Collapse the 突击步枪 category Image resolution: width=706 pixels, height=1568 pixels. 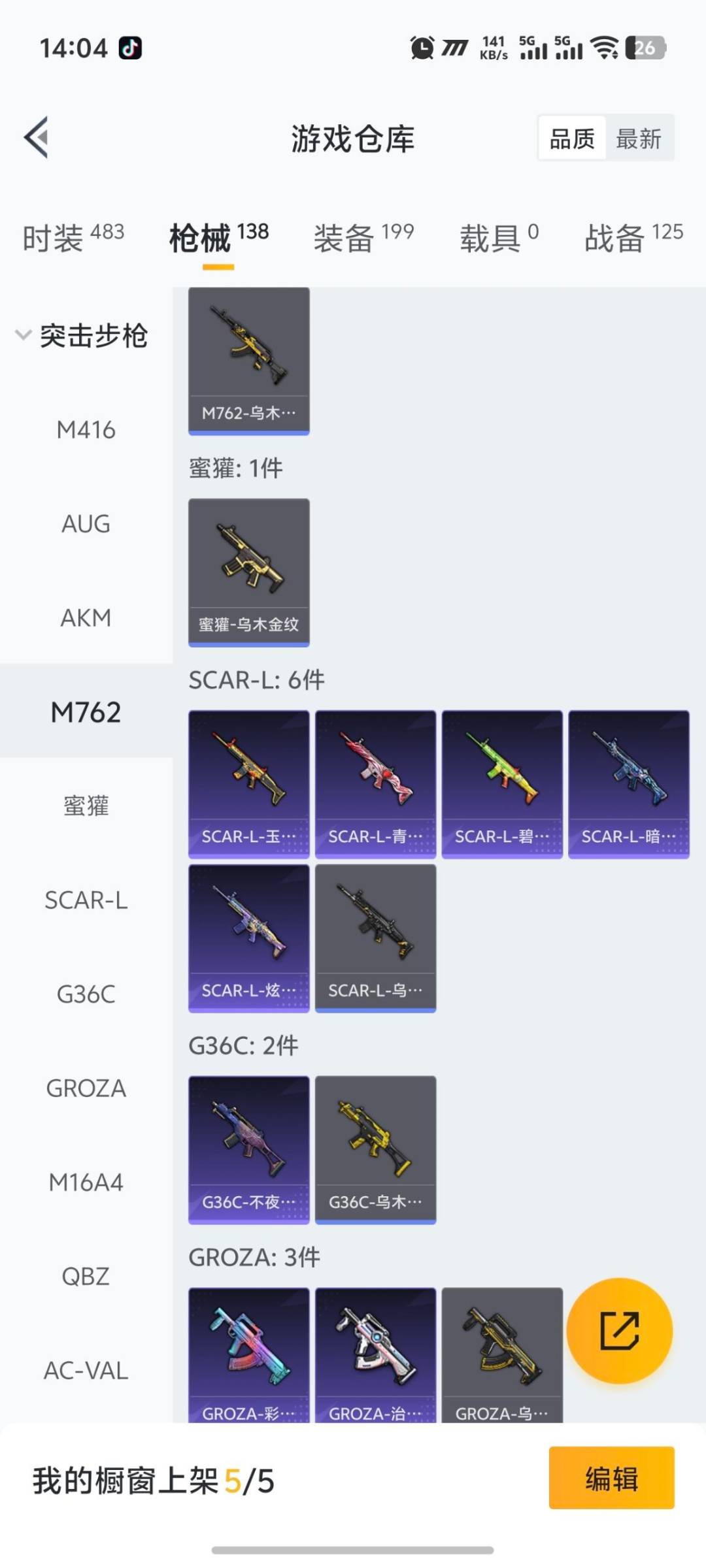(82, 336)
